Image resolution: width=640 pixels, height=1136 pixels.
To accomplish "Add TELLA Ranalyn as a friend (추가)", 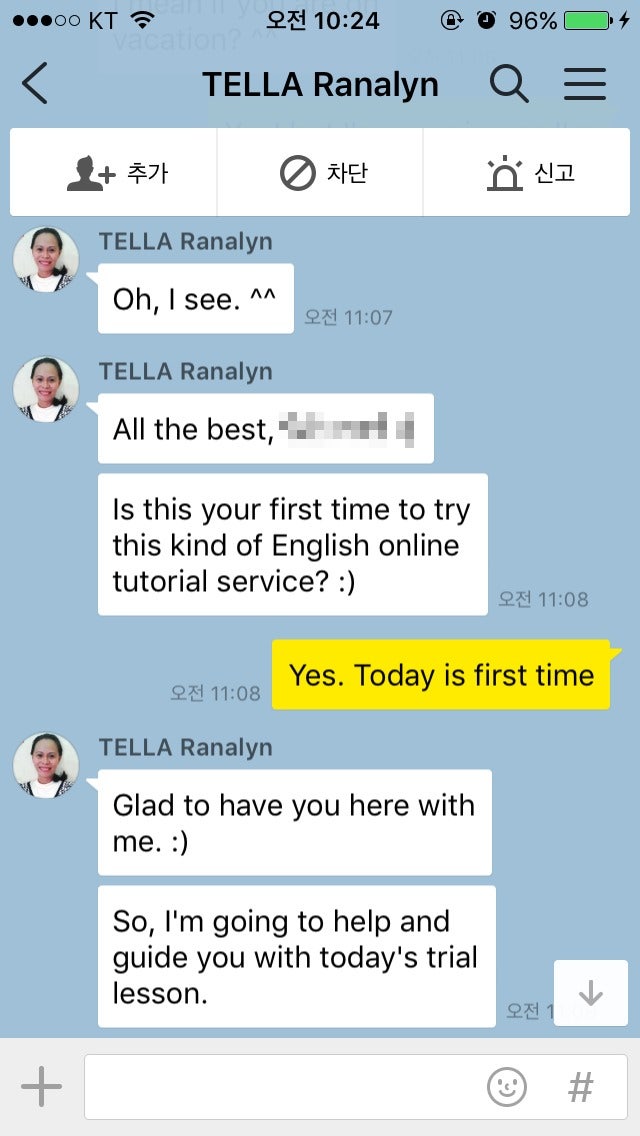I will [114, 172].
